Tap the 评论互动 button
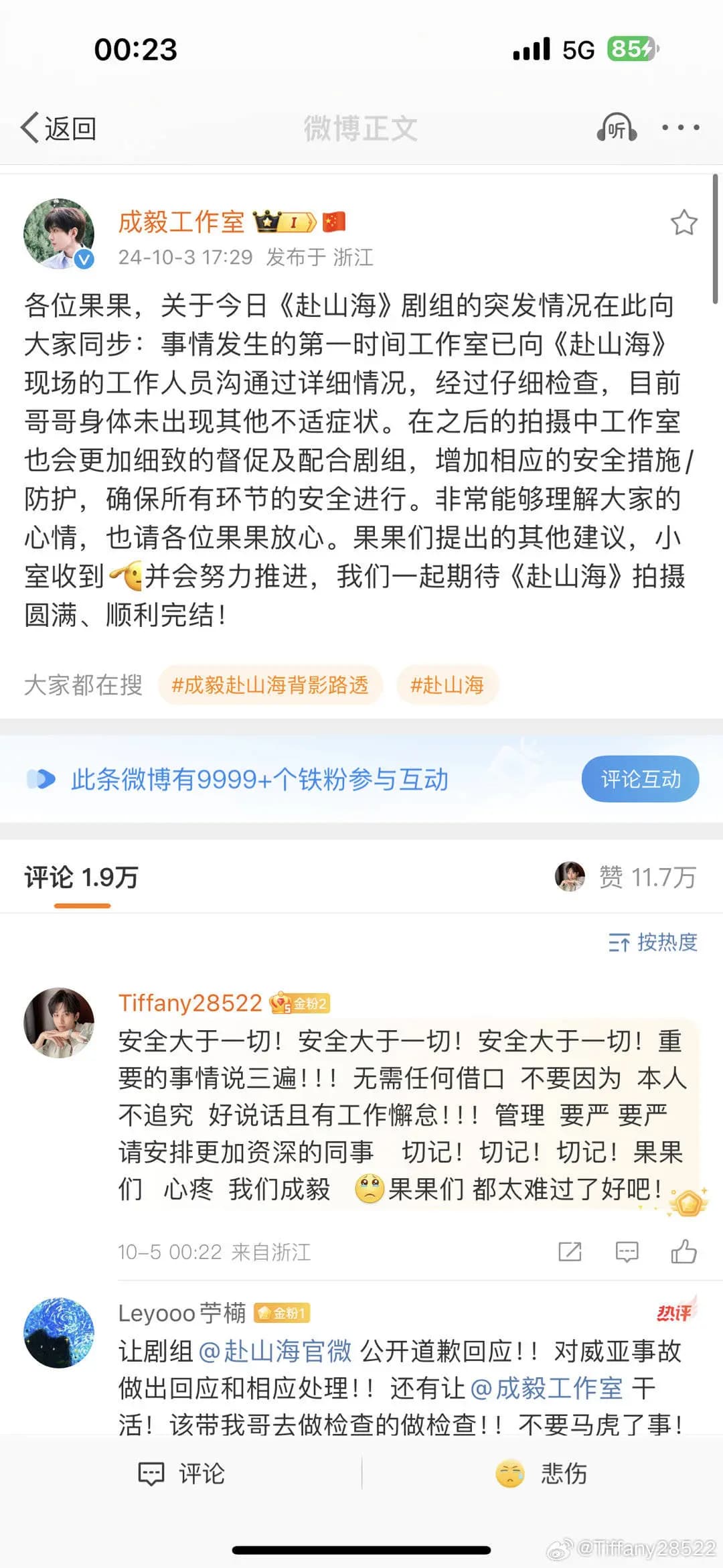 pos(640,779)
